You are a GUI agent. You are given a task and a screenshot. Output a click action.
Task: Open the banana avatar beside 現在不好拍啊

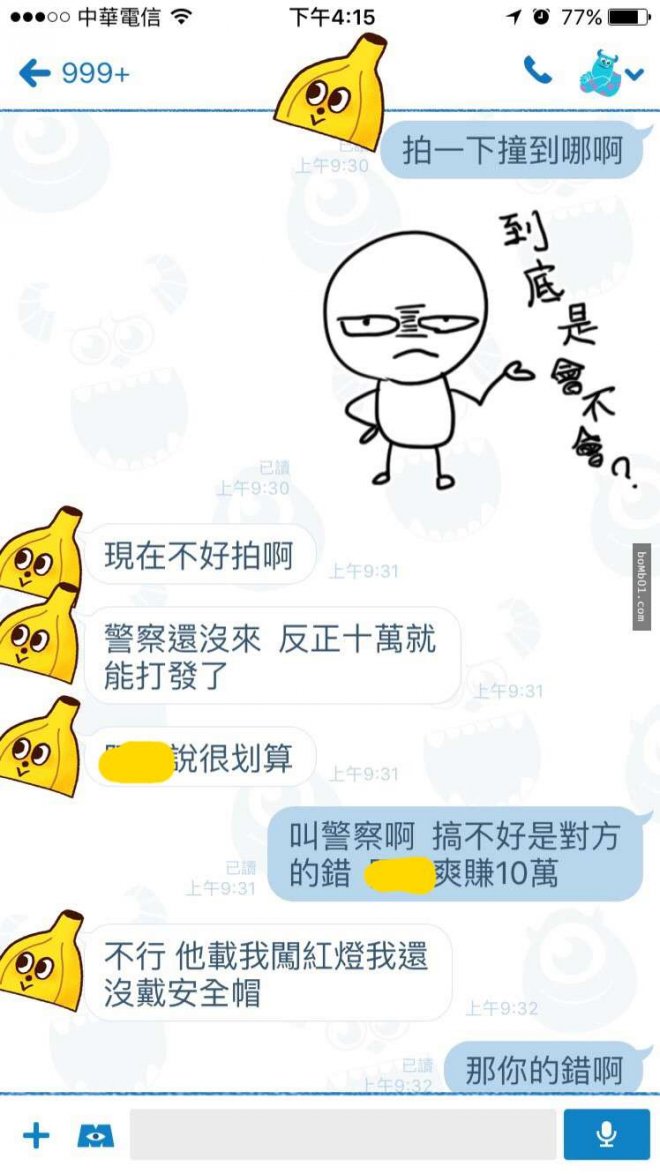(40, 551)
